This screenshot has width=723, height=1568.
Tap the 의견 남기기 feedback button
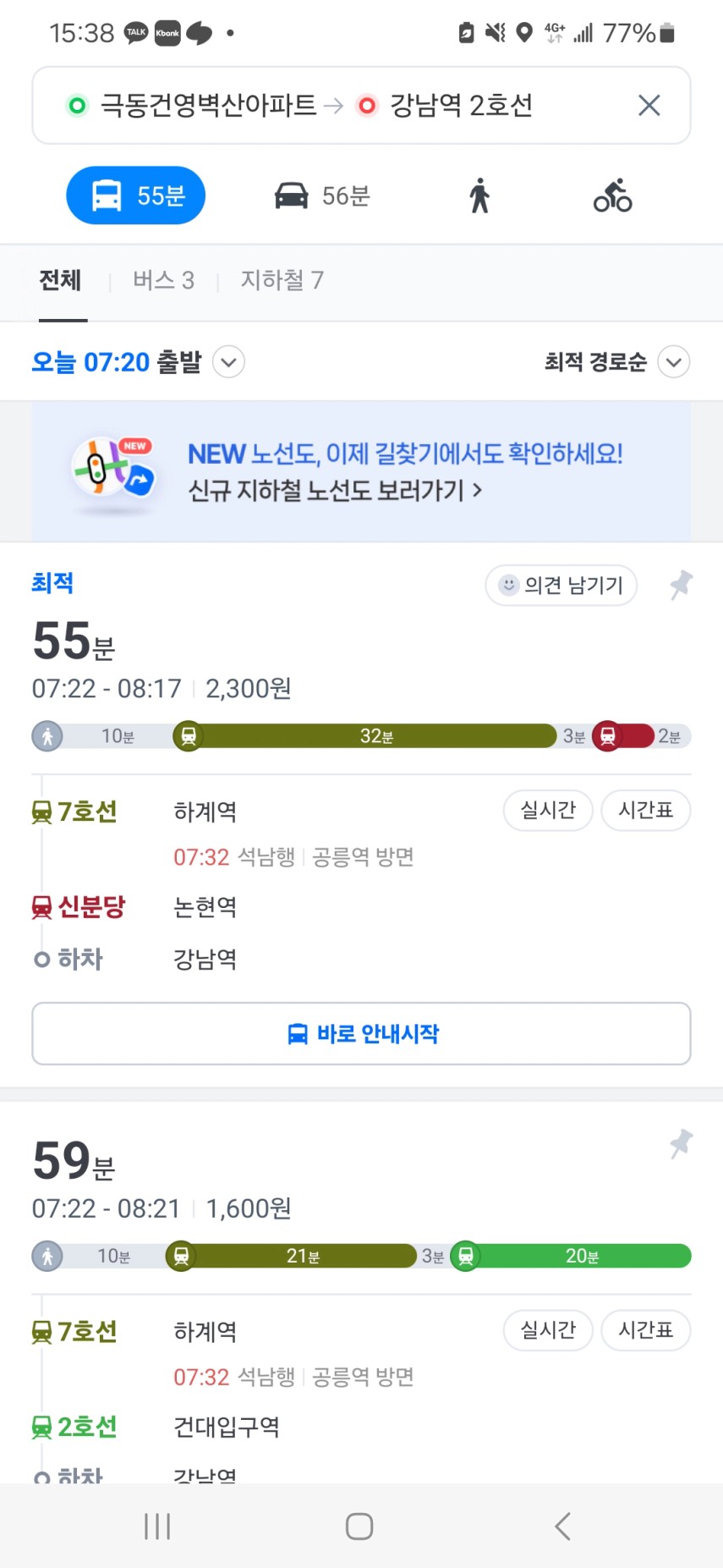pos(561,586)
